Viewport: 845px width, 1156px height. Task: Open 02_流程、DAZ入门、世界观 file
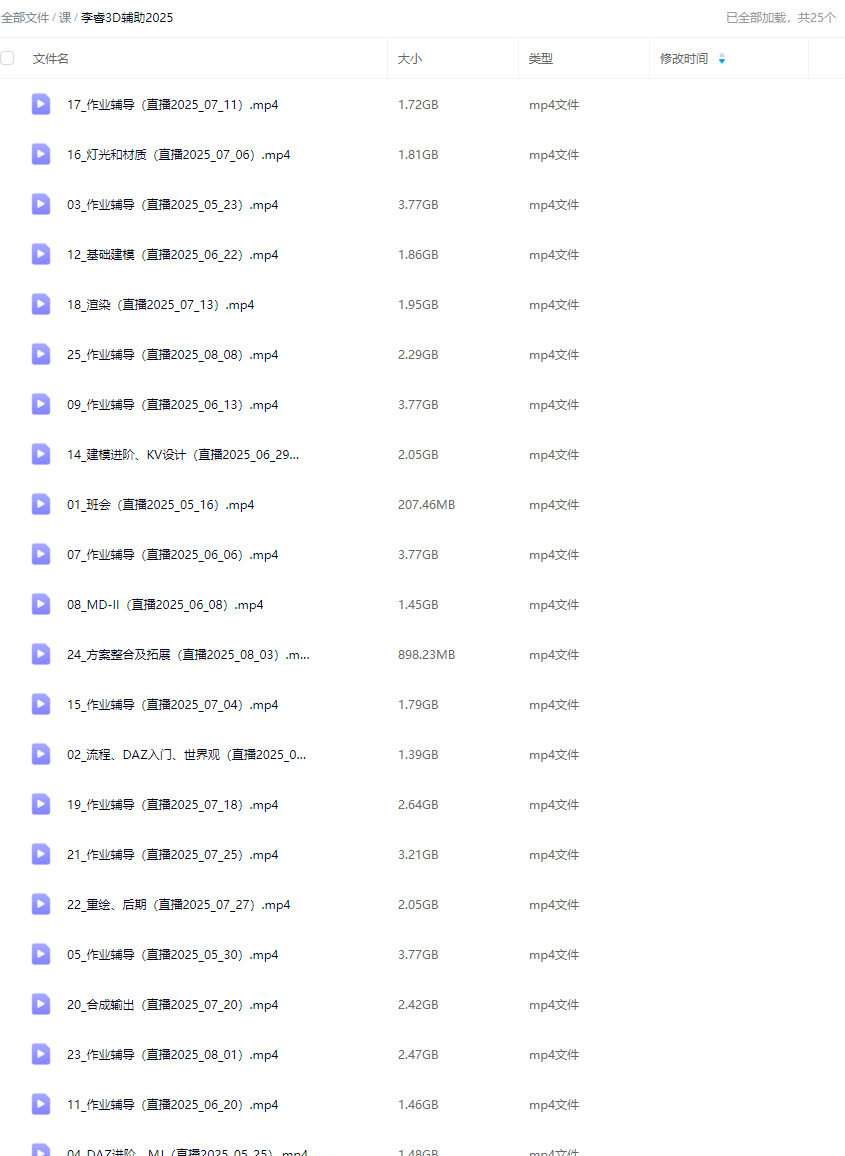point(186,755)
